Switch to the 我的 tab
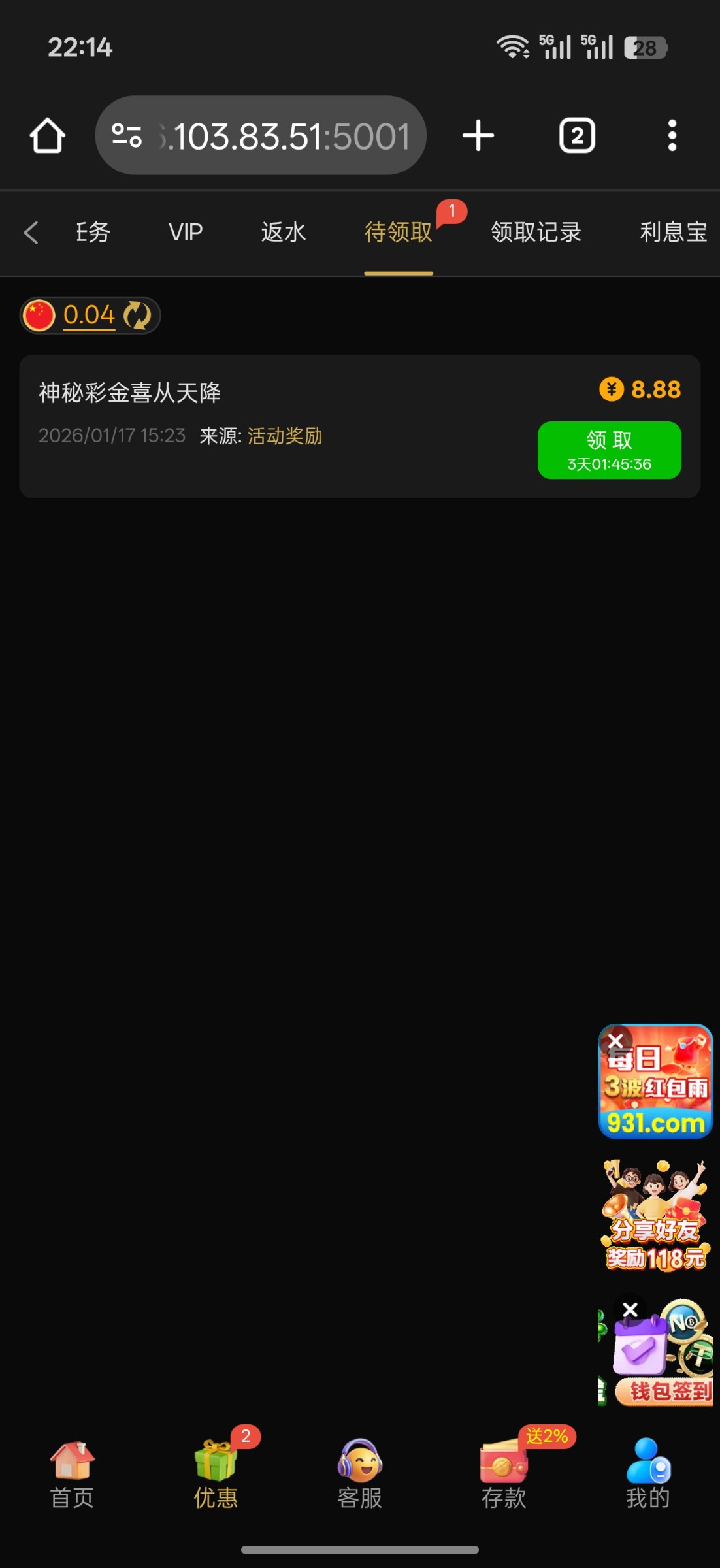 [x=647, y=1474]
